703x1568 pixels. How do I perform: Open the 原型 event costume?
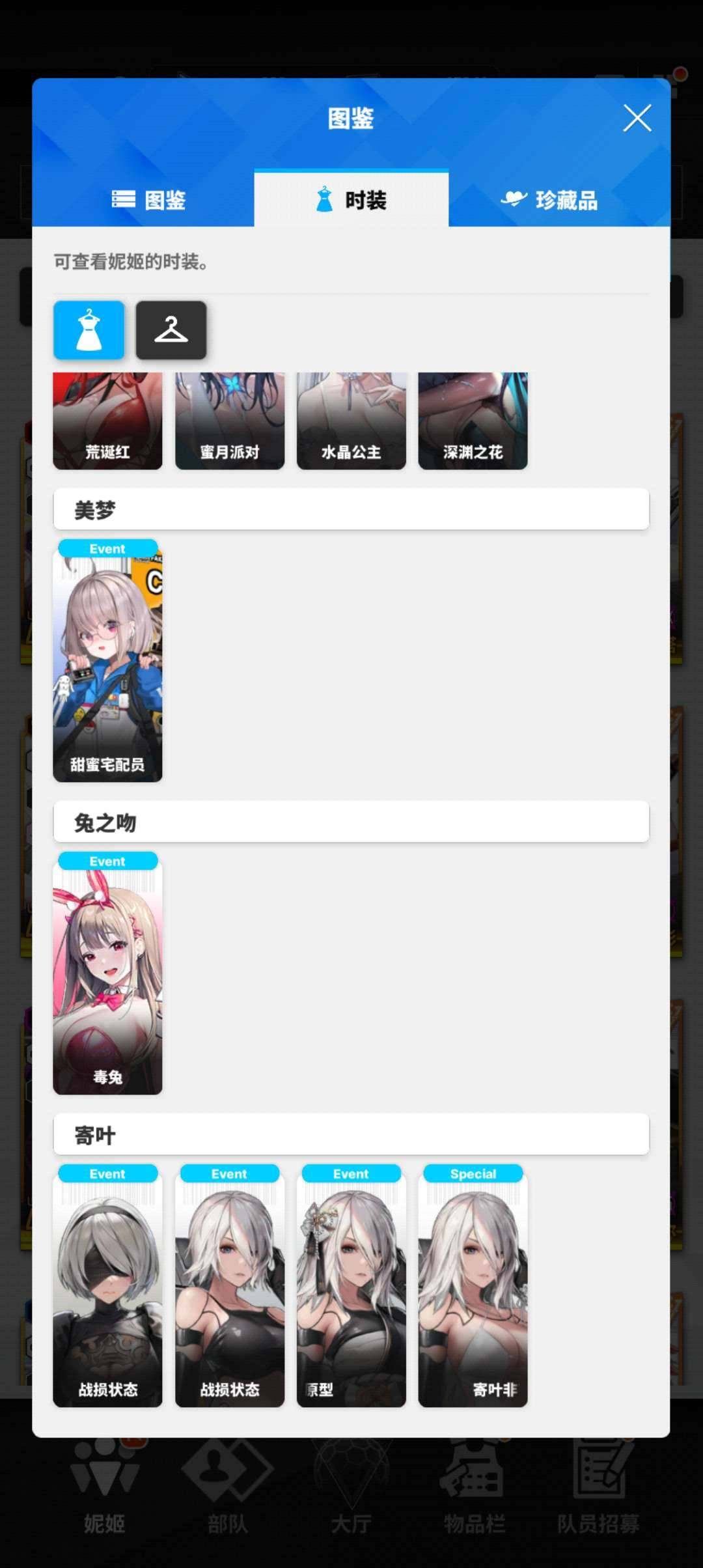point(351,1286)
